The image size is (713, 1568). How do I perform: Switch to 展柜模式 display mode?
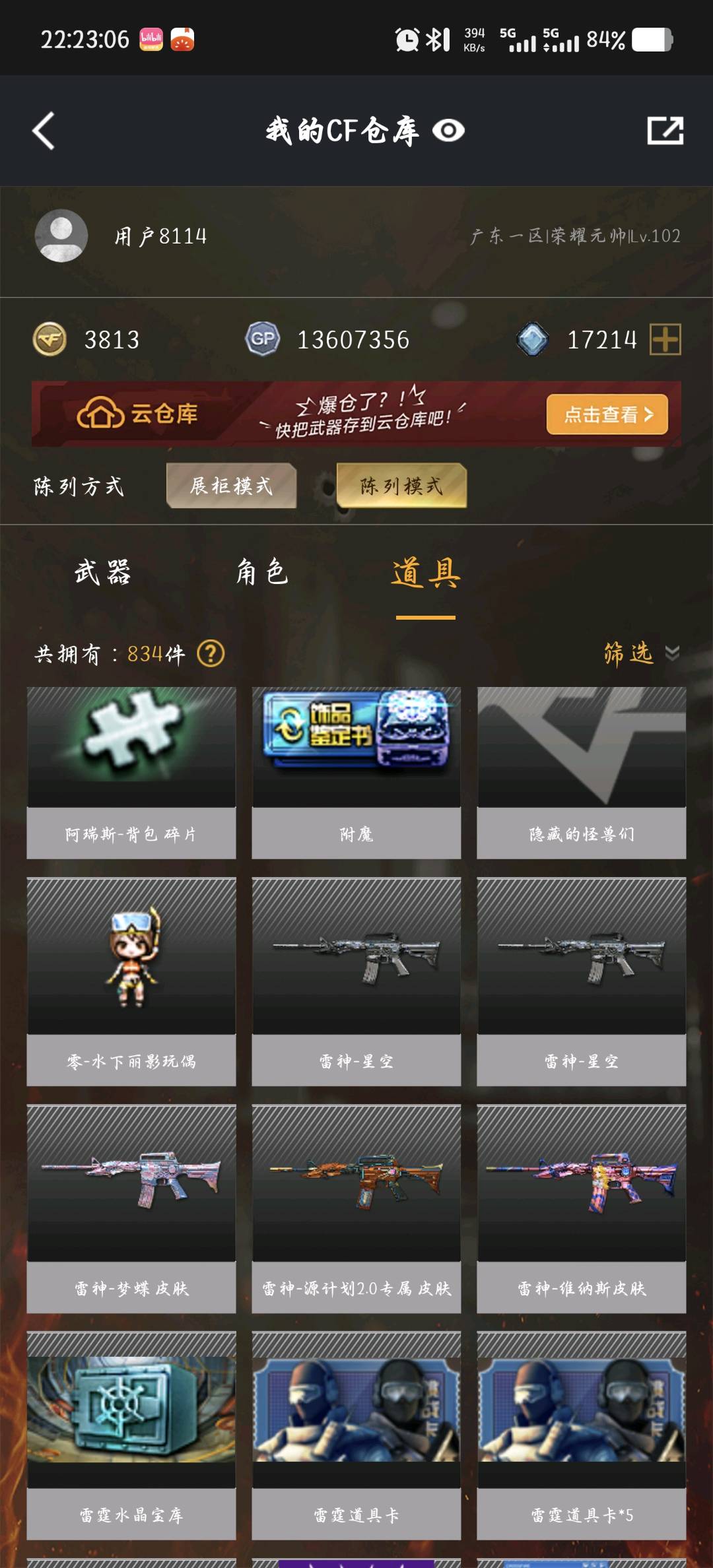click(231, 486)
